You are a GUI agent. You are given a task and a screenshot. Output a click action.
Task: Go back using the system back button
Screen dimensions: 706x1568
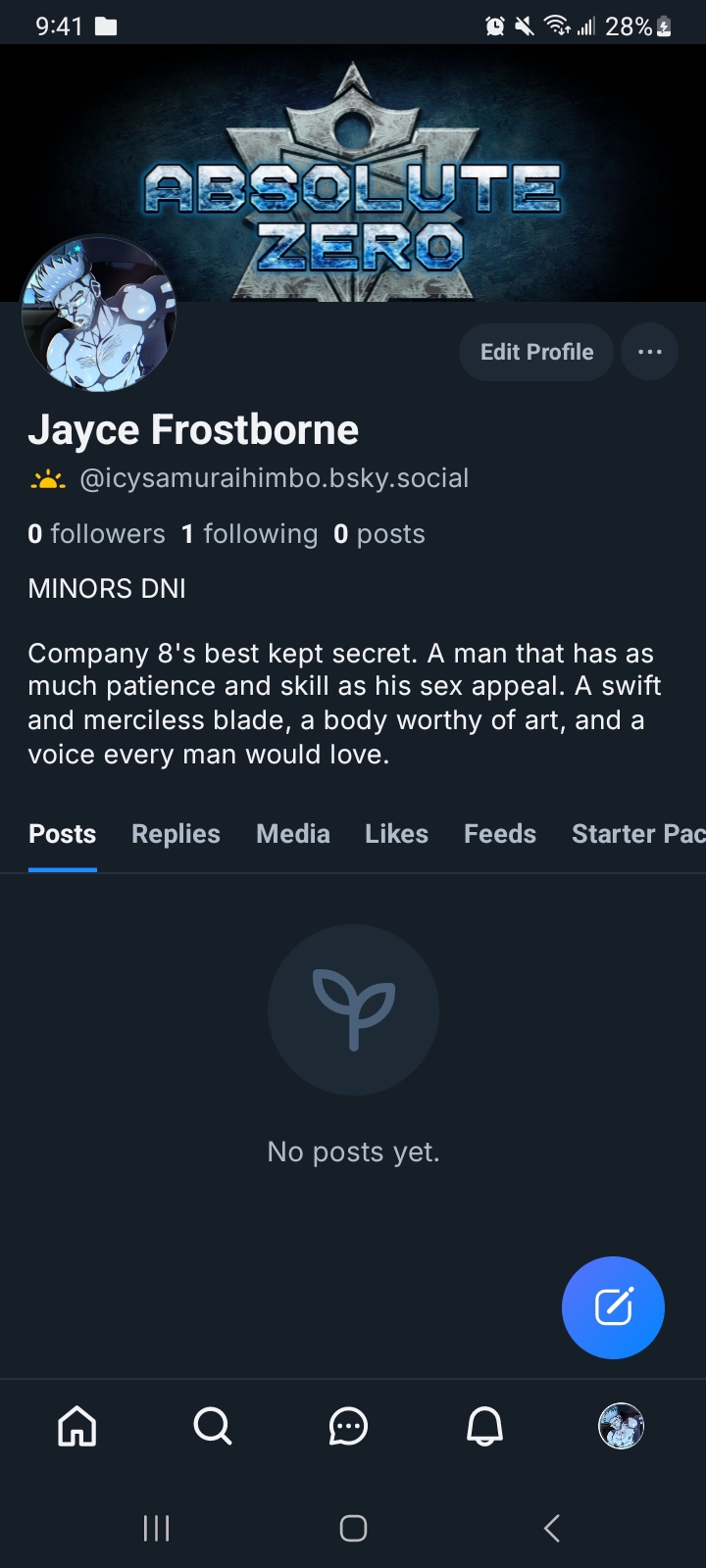(552, 1528)
